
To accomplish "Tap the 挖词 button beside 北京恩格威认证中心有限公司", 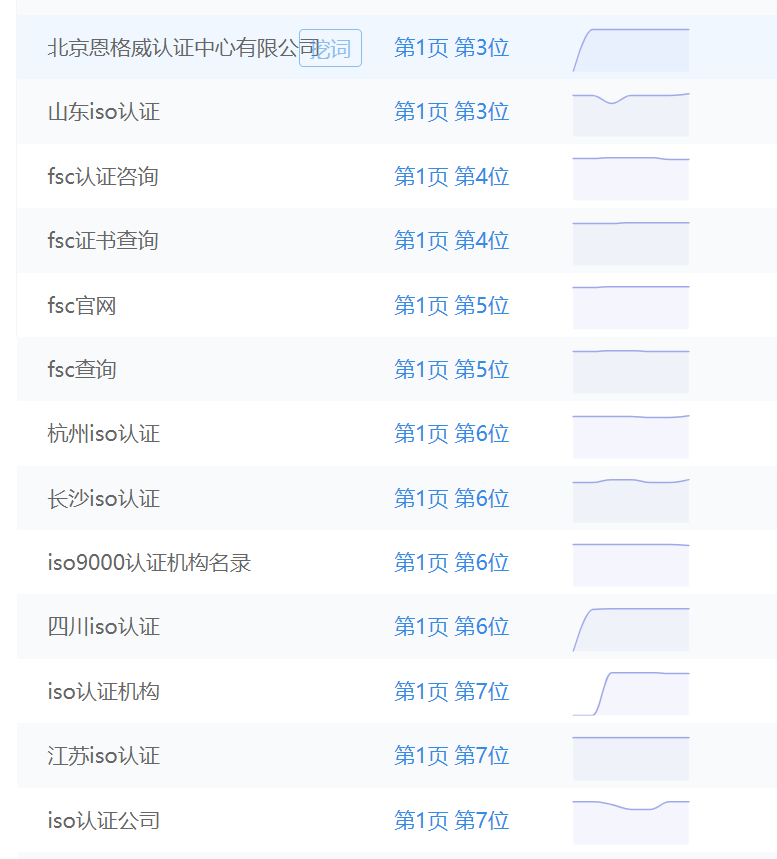I will tap(331, 48).
